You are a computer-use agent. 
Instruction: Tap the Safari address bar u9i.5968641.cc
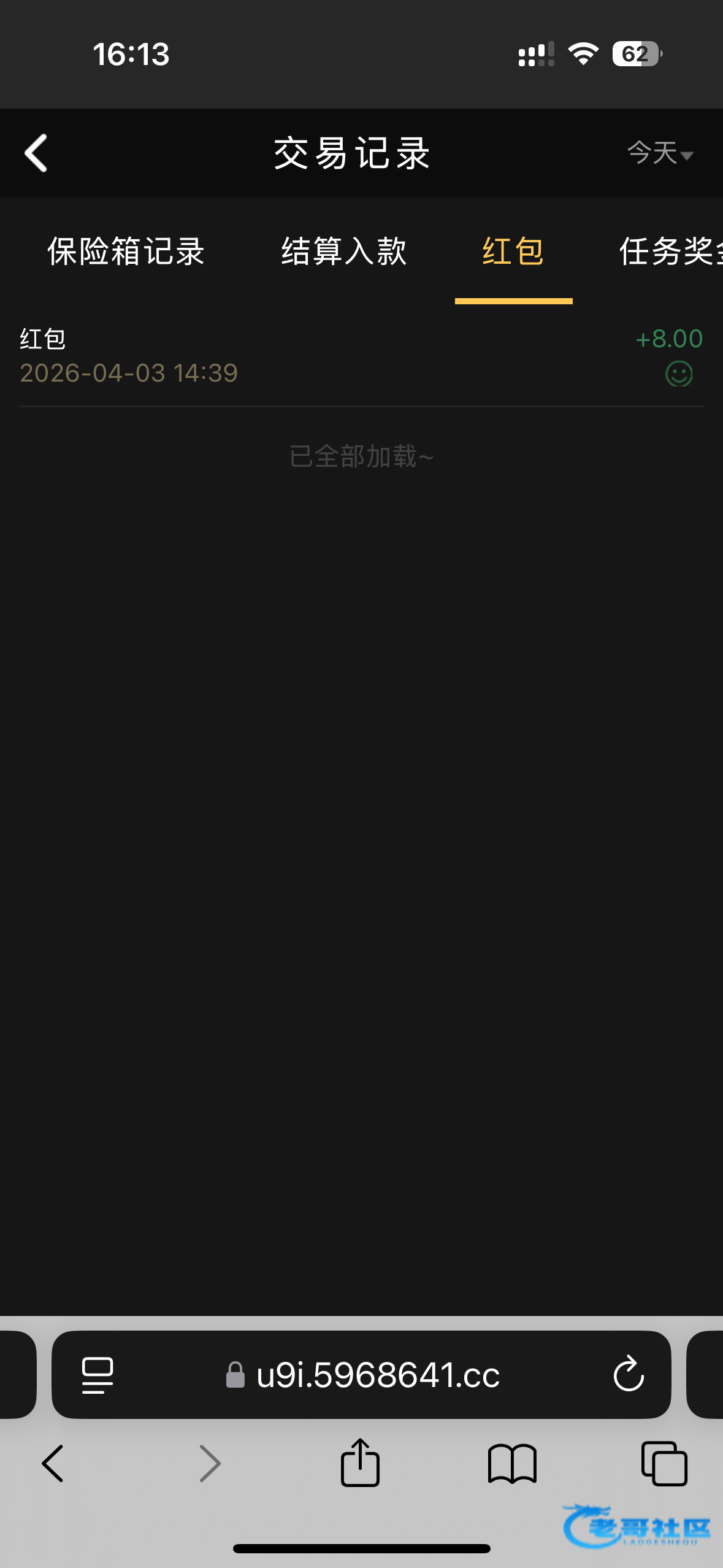(x=378, y=1375)
